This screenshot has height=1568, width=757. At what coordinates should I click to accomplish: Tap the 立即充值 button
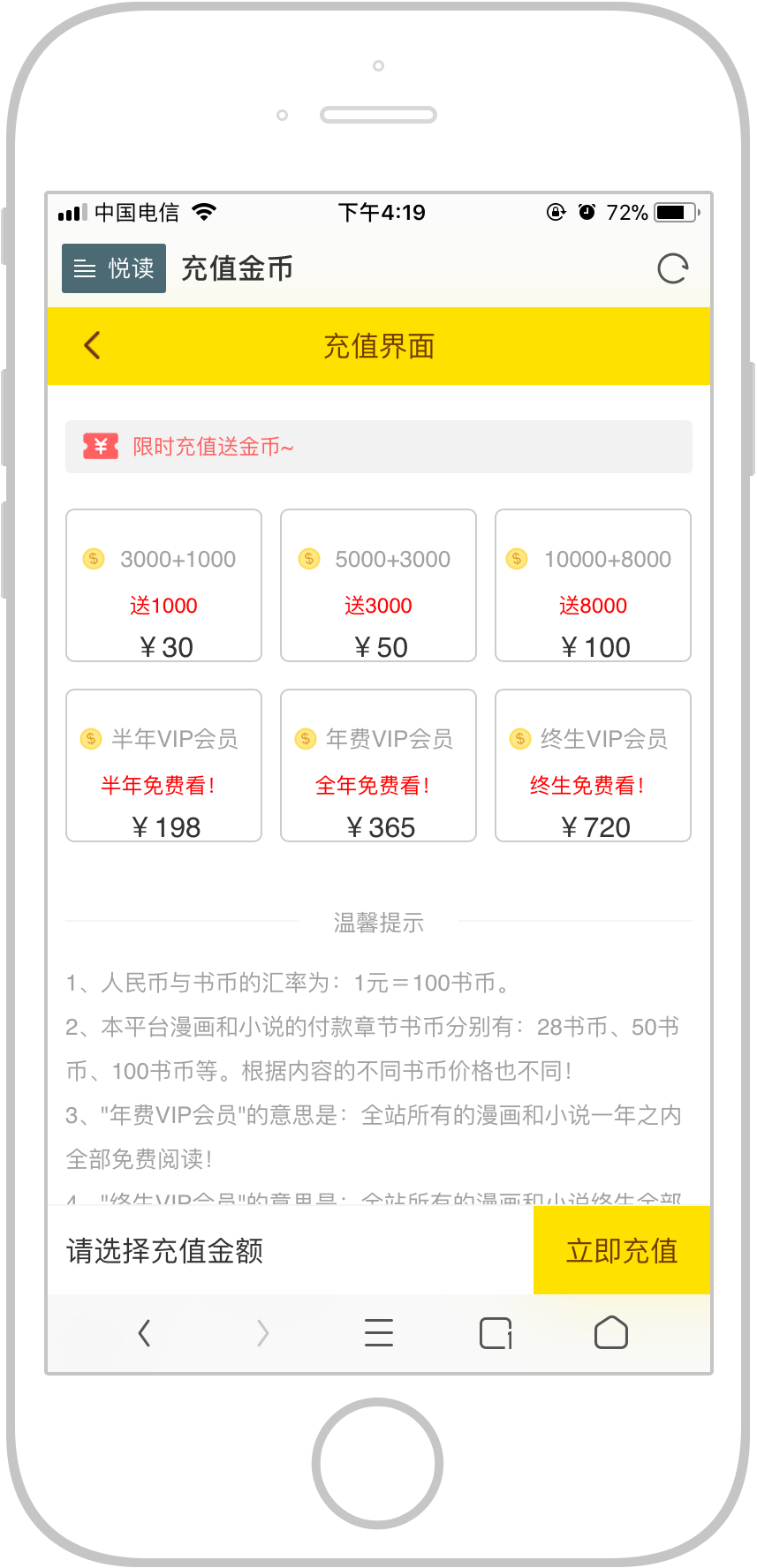pos(621,1250)
